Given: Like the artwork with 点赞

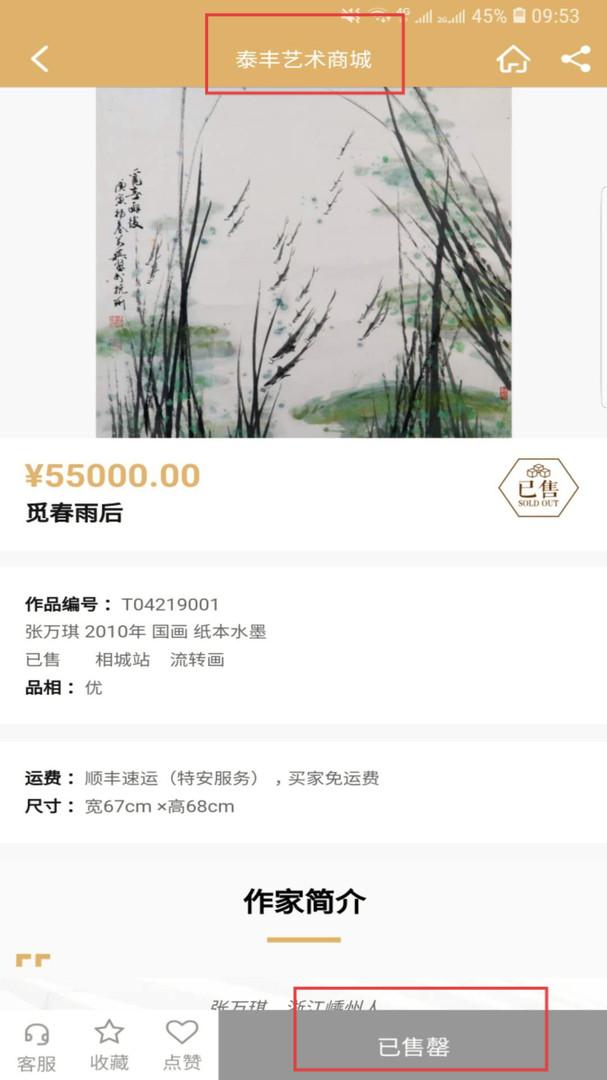Looking at the screenshot, I should (182, 1046).
